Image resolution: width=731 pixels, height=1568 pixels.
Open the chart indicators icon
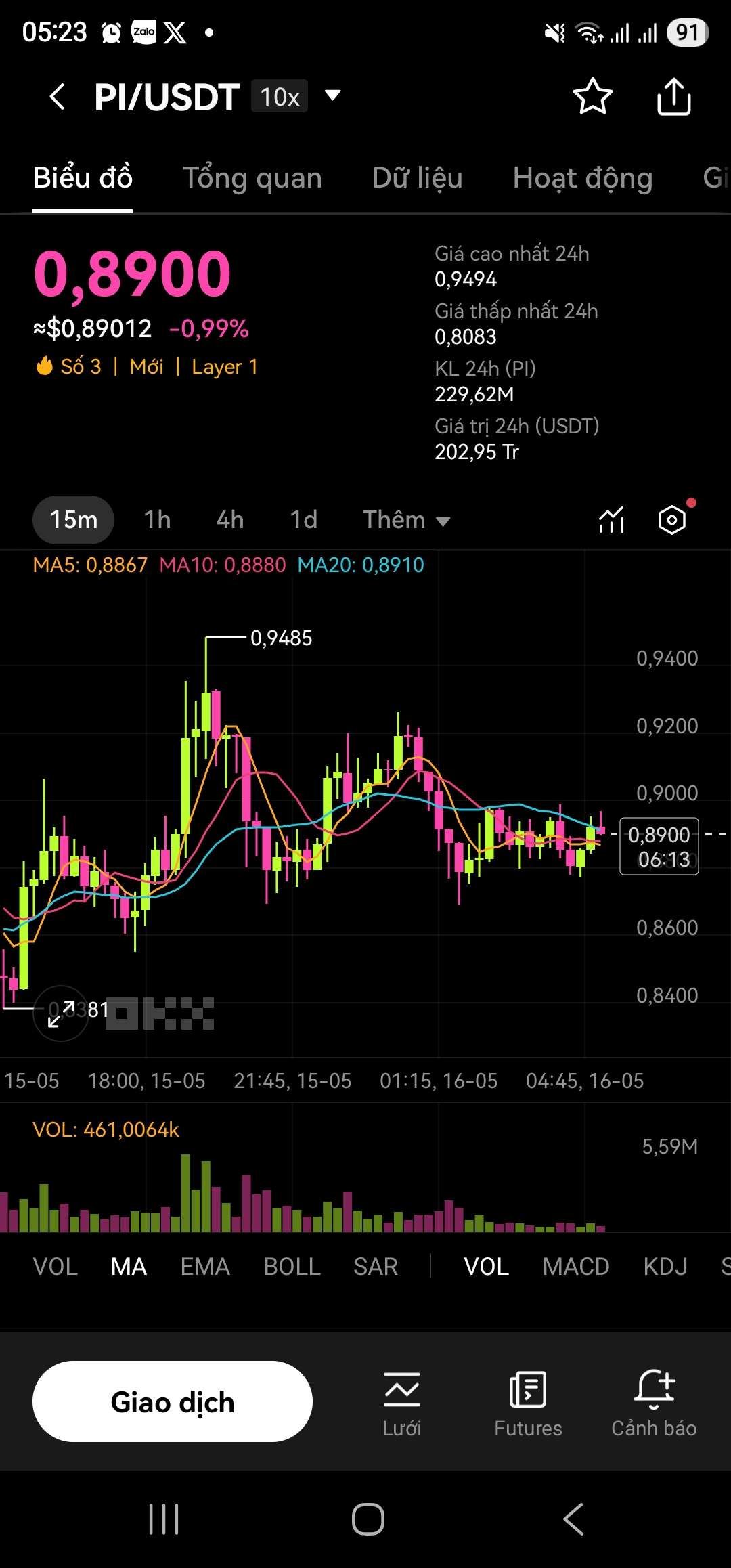[612, 520]
